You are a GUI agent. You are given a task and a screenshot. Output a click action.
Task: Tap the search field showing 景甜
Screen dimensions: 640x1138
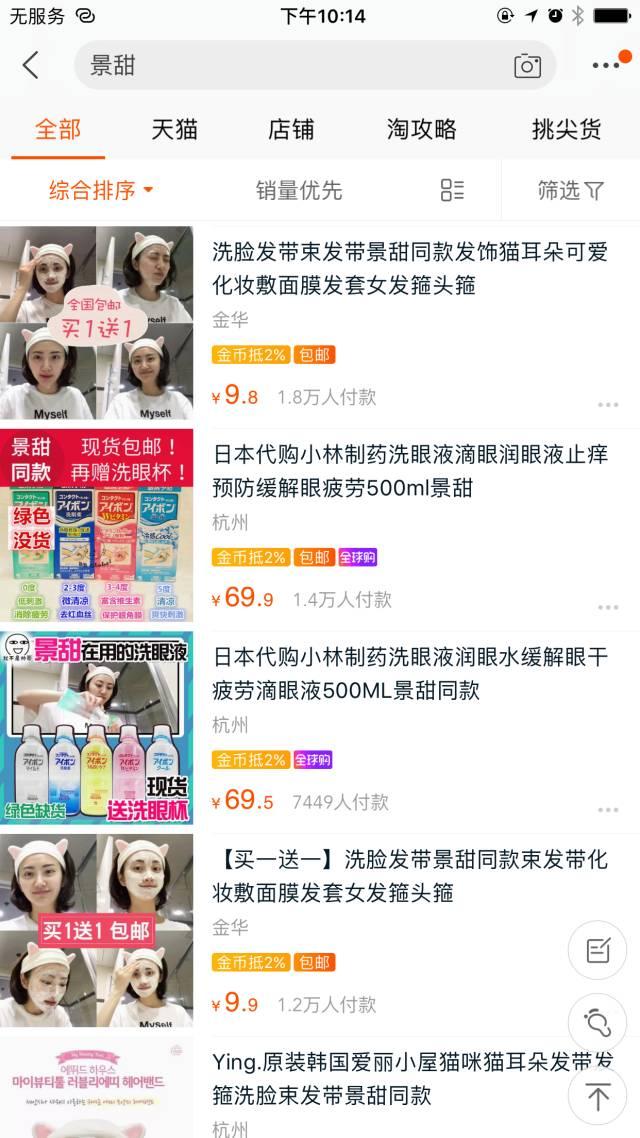coord(315,65)
